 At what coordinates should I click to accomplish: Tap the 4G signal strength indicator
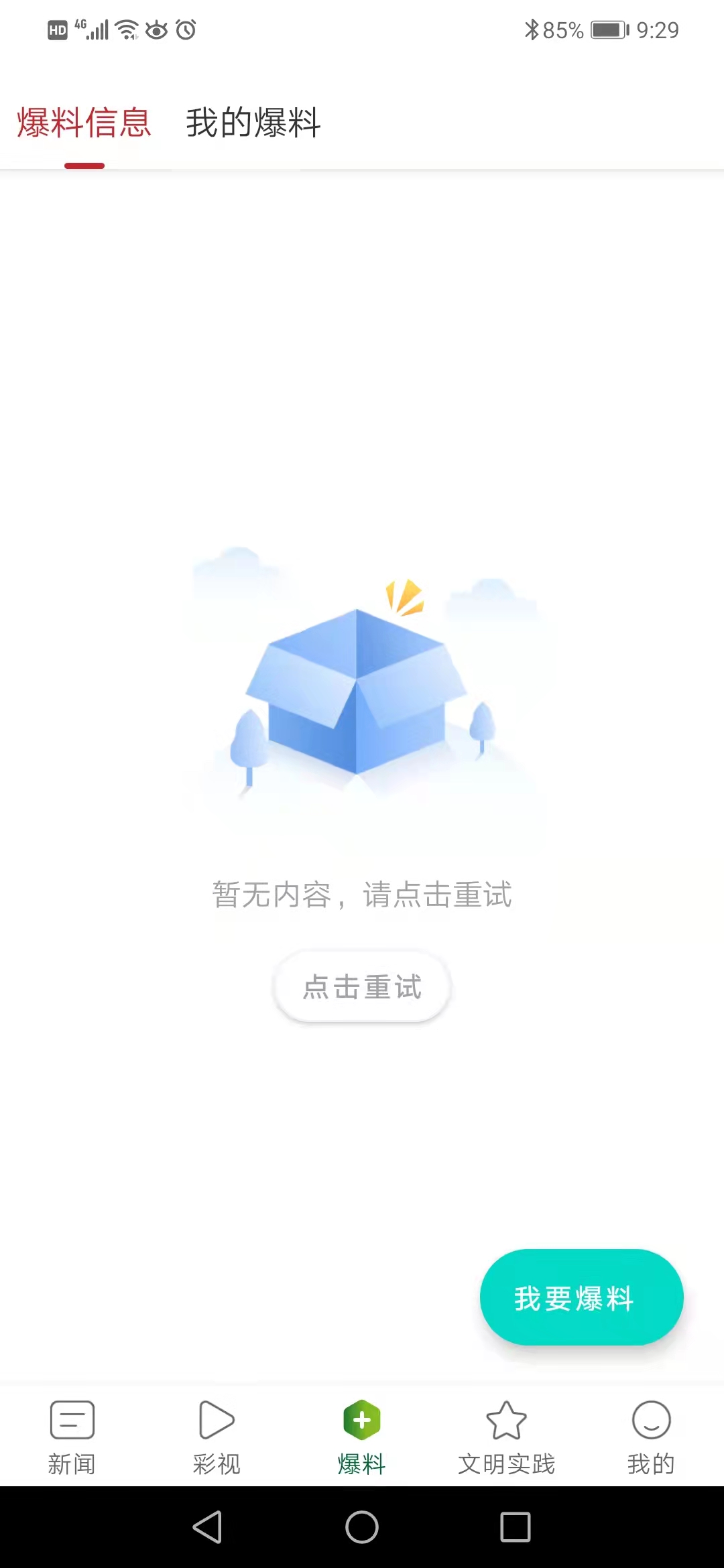coord(94,29)
